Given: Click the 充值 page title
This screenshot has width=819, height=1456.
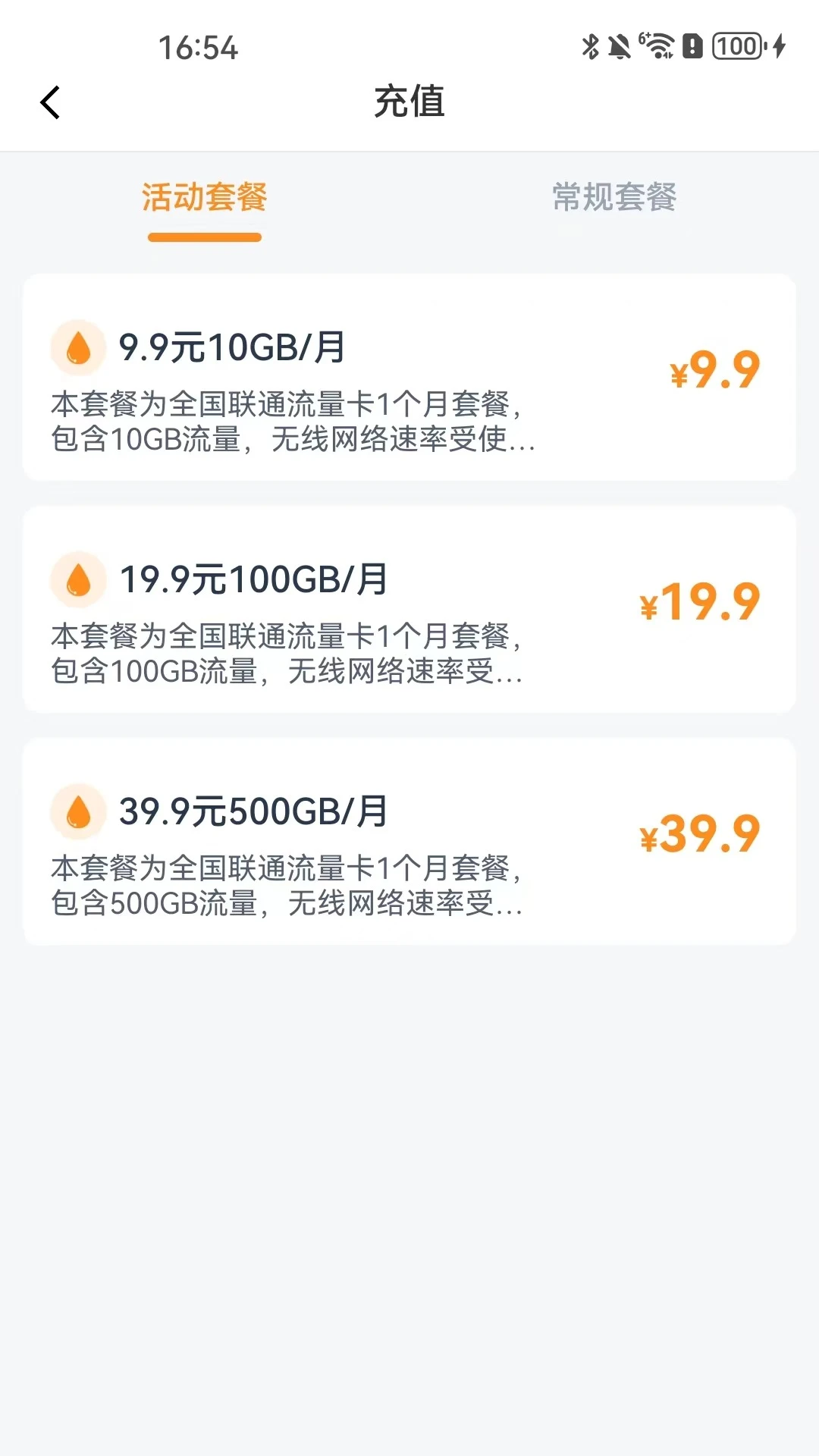Looking at the screenshot, I should [x=409, y=102].
